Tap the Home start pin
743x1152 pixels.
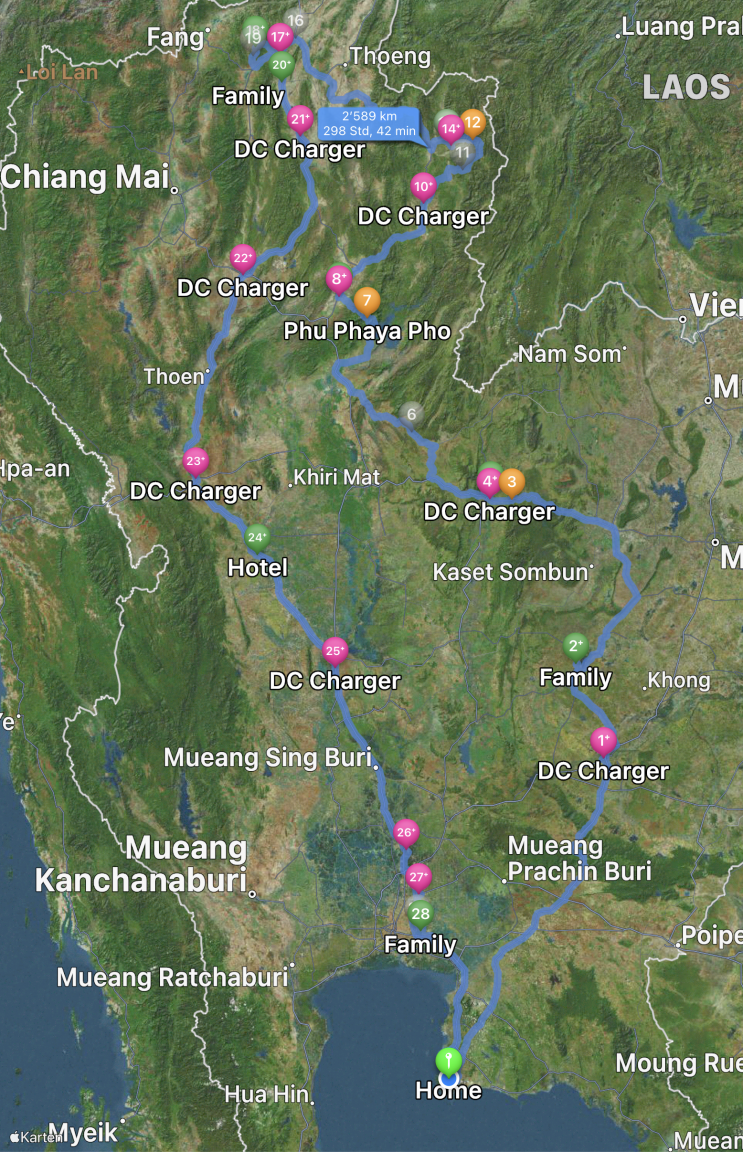449,1061
